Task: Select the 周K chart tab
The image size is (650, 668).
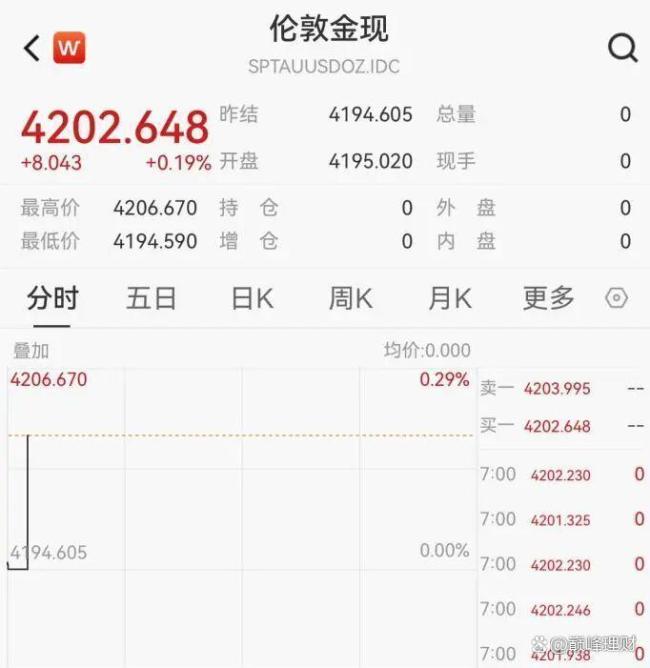Action: pos(350,297)
